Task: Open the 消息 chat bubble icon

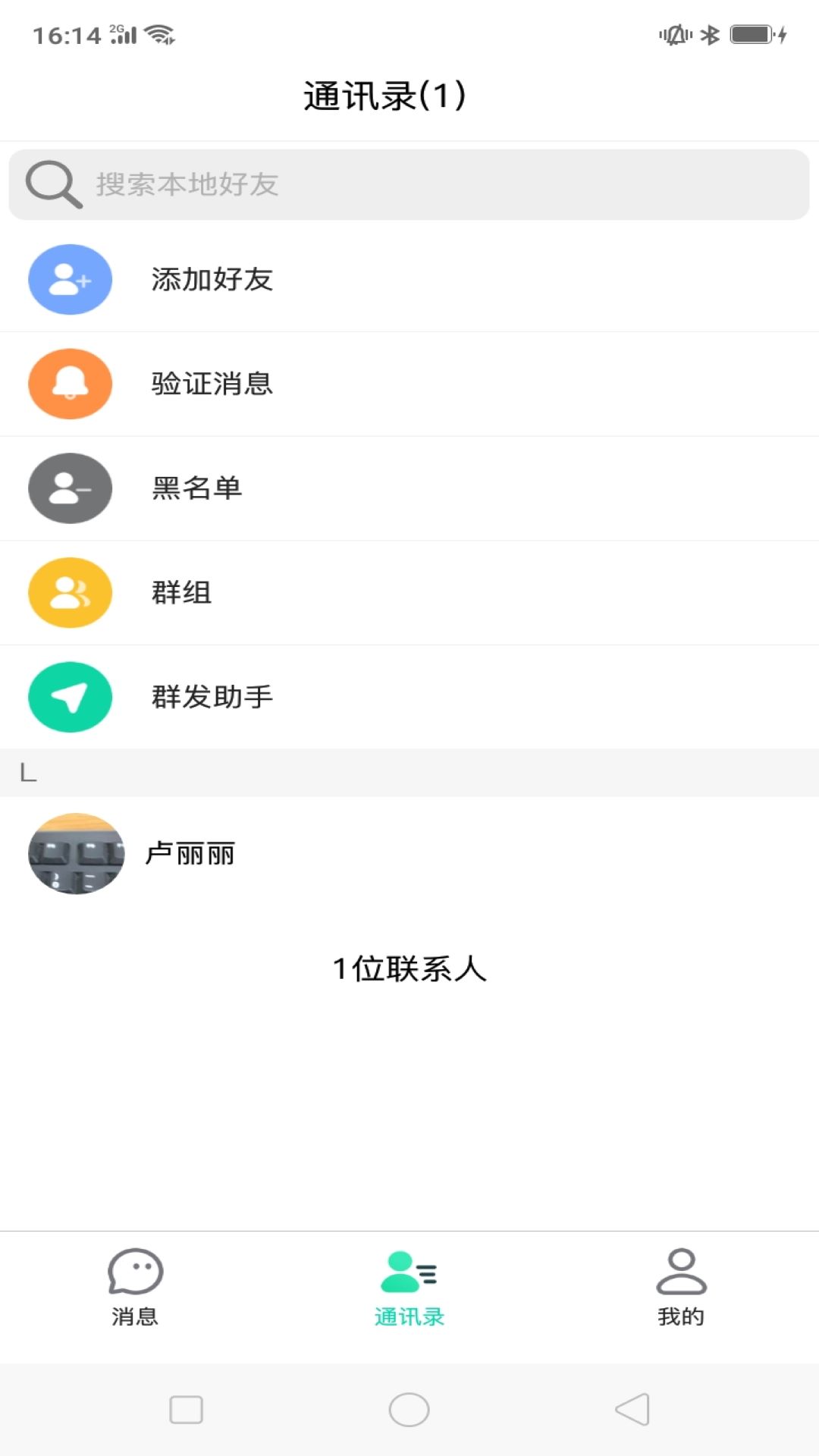Action: [135, 1269]
